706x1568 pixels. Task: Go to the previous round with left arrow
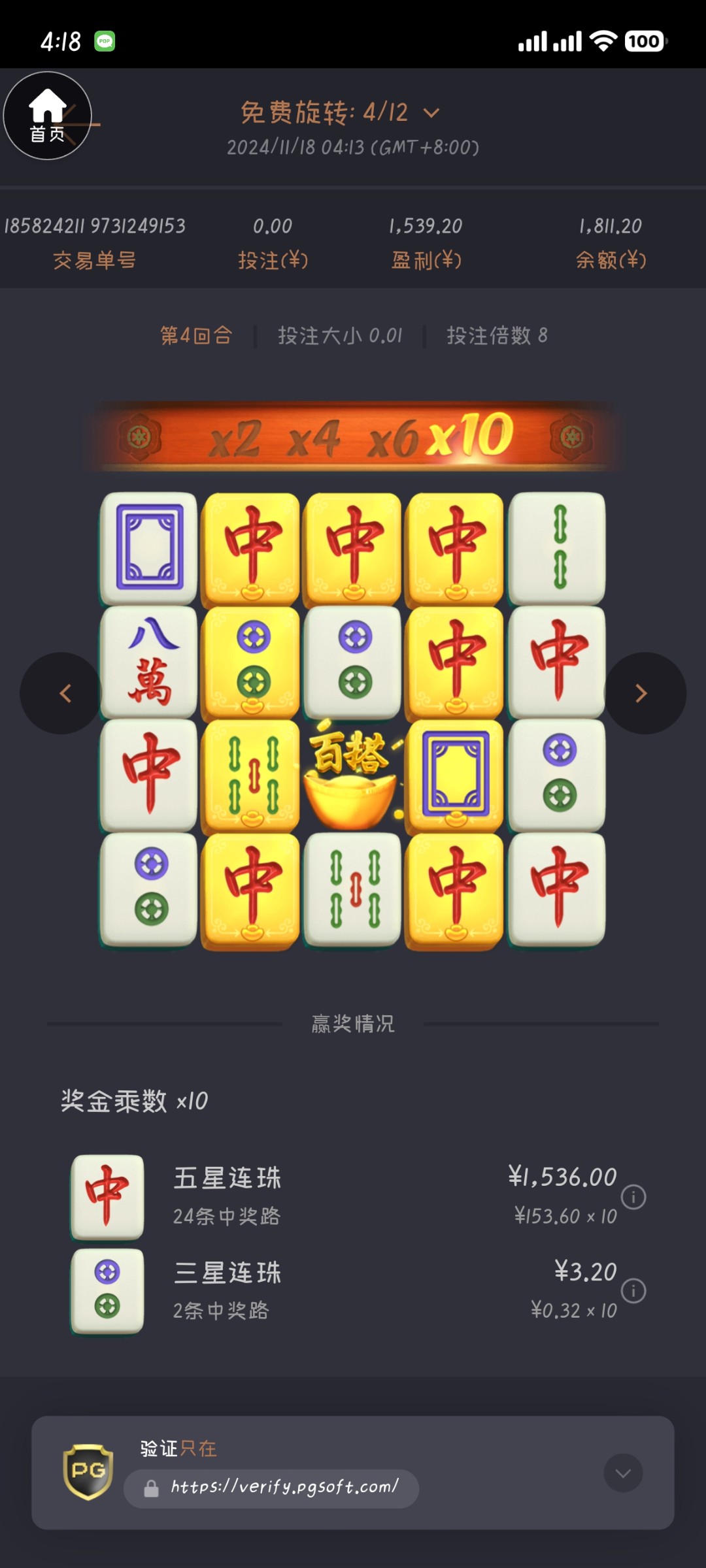(63, 693)
